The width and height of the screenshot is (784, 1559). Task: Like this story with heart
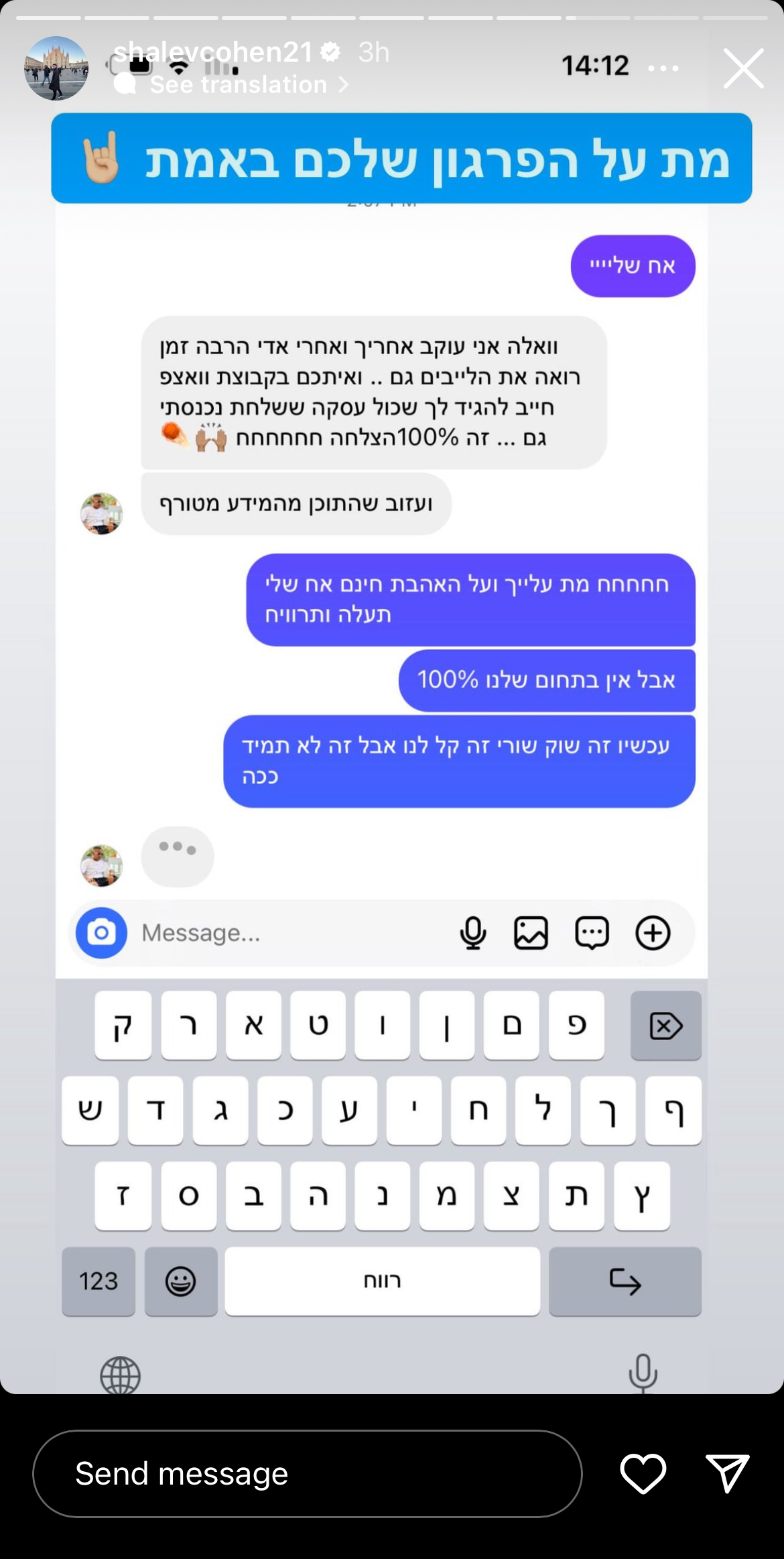643,1474
